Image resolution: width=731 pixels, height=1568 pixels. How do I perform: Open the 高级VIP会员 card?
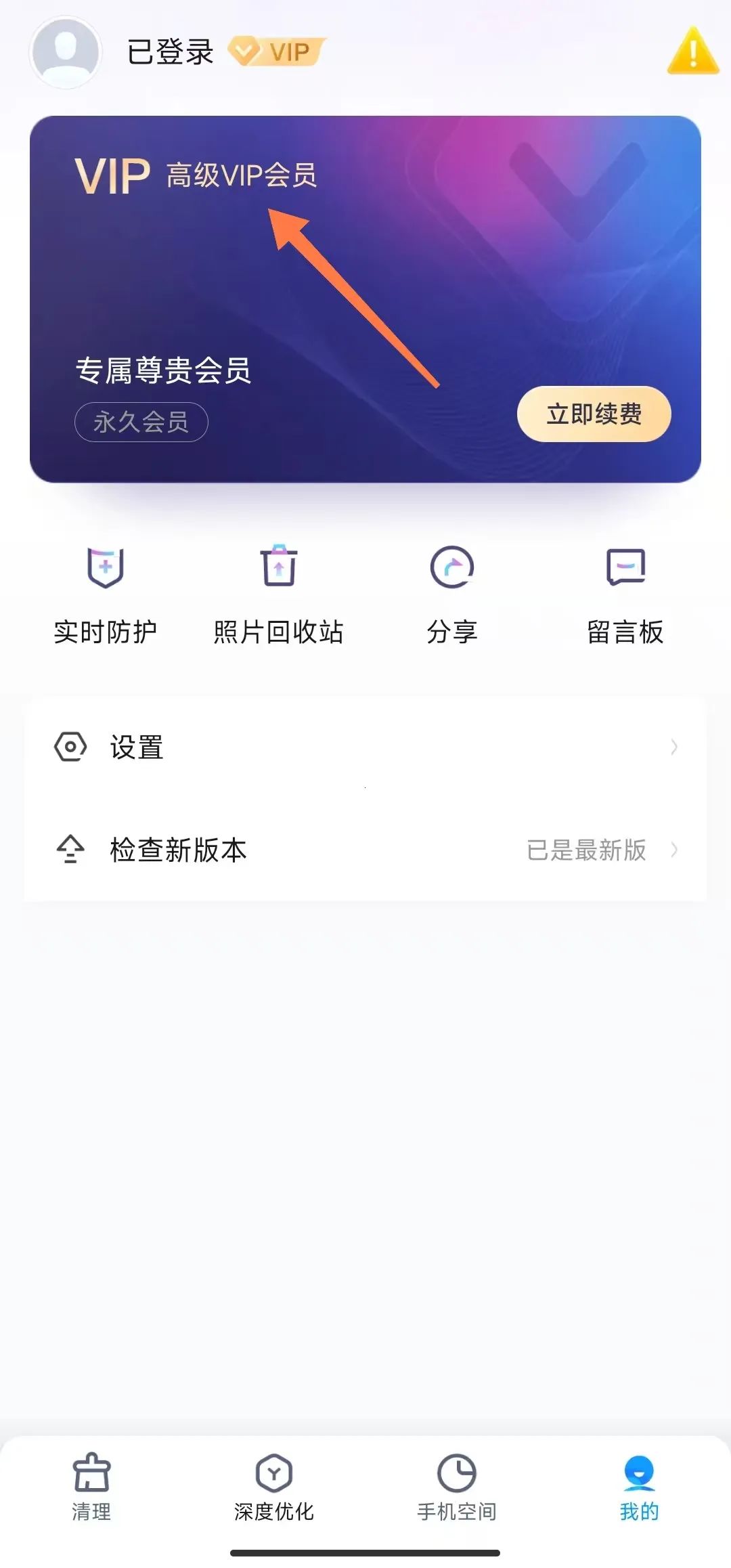point(365,299)
